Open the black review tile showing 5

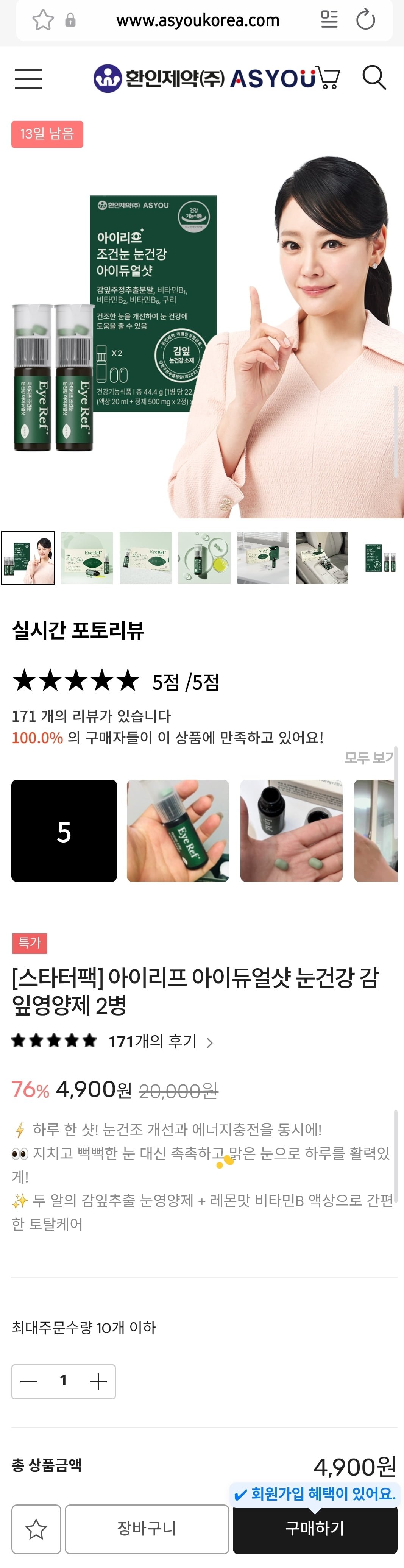pos(64,830)
